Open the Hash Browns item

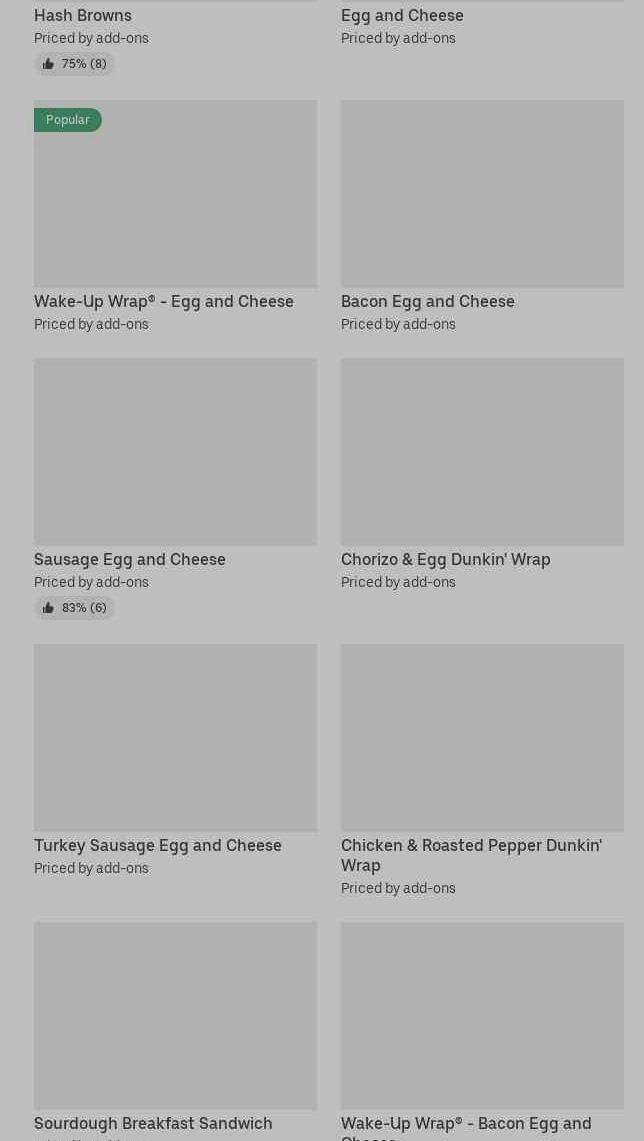(x=83, y=15)
